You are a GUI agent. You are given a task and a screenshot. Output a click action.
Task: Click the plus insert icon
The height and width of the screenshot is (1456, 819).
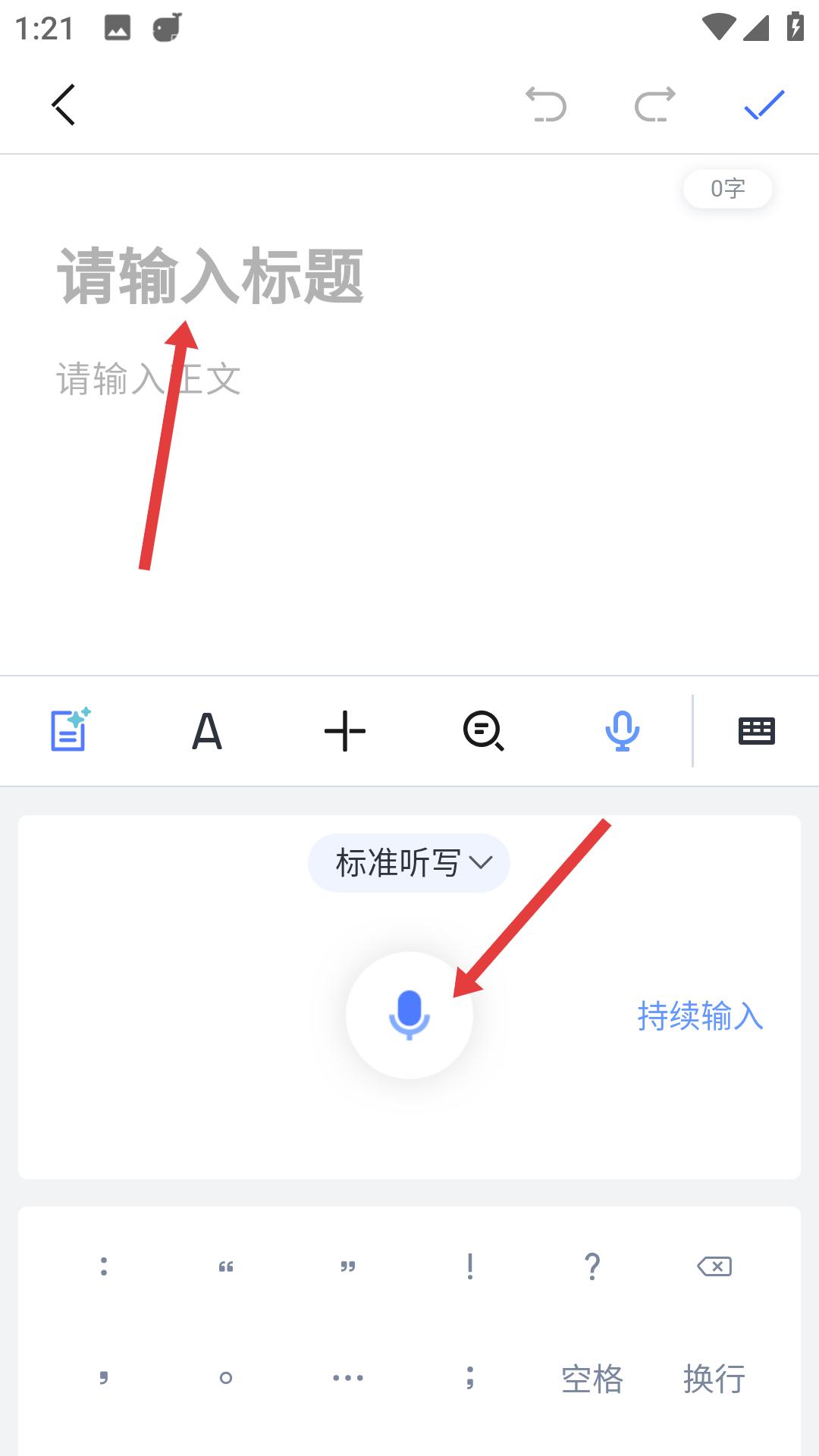345,730
